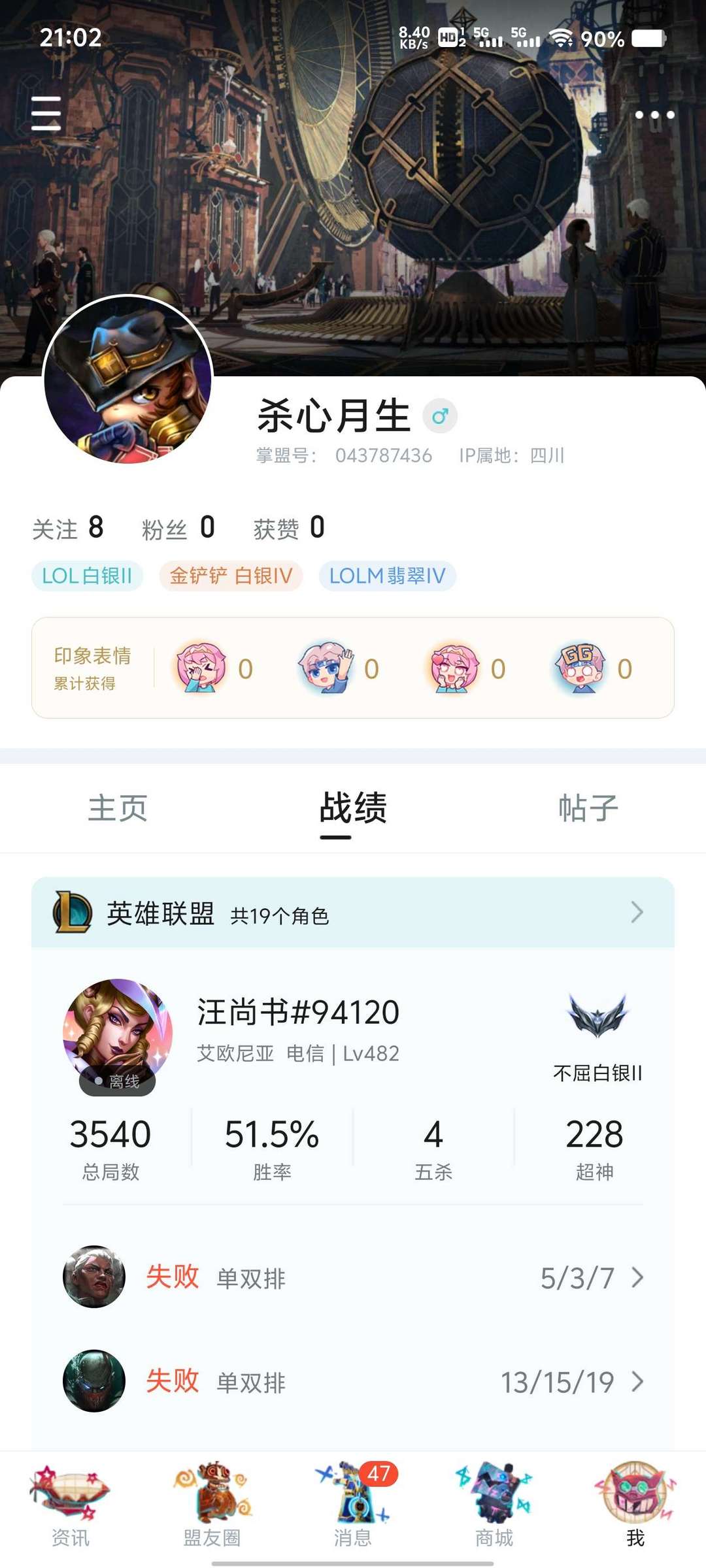Click the GG impression emoji
Screen dimensions: 706x1568
(580, 670)
